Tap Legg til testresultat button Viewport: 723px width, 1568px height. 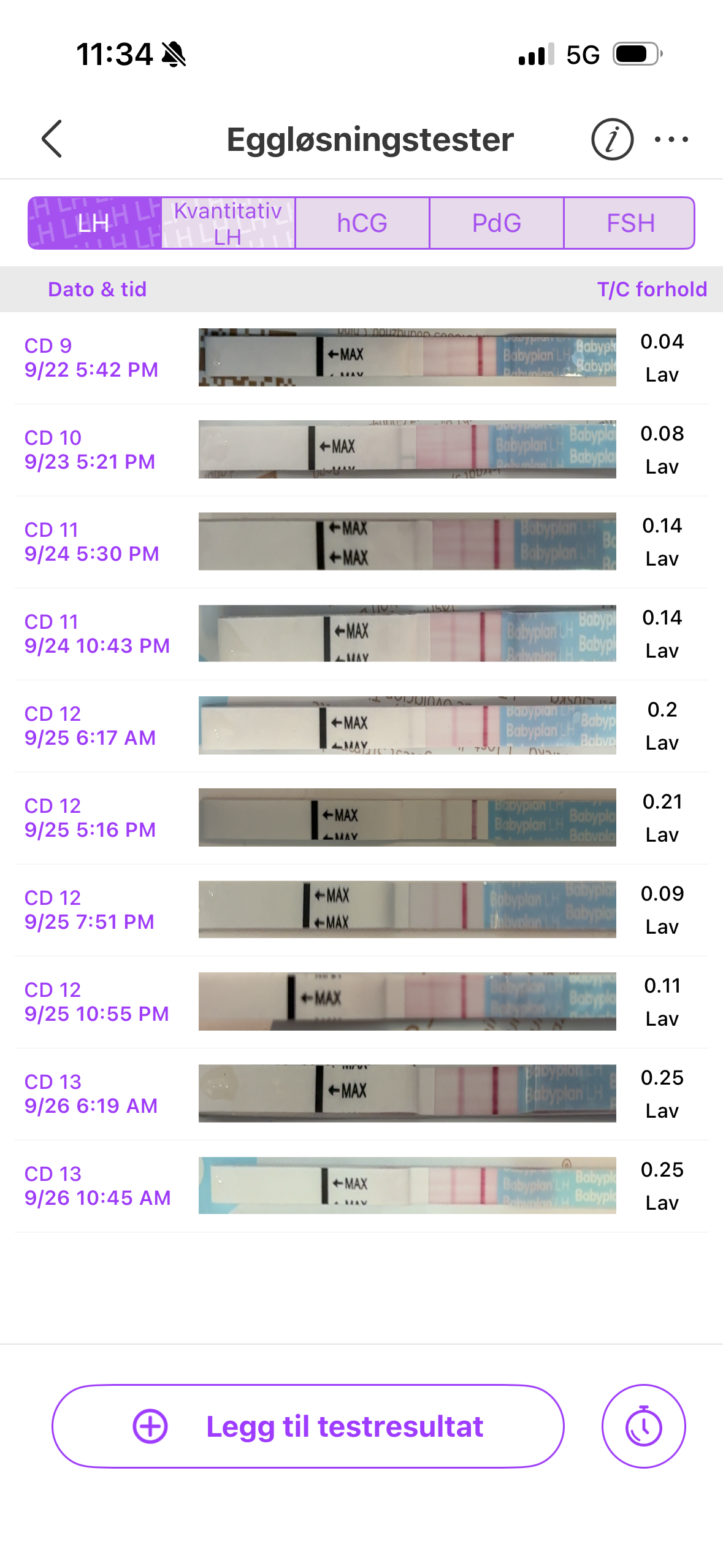coord(308,1426)
